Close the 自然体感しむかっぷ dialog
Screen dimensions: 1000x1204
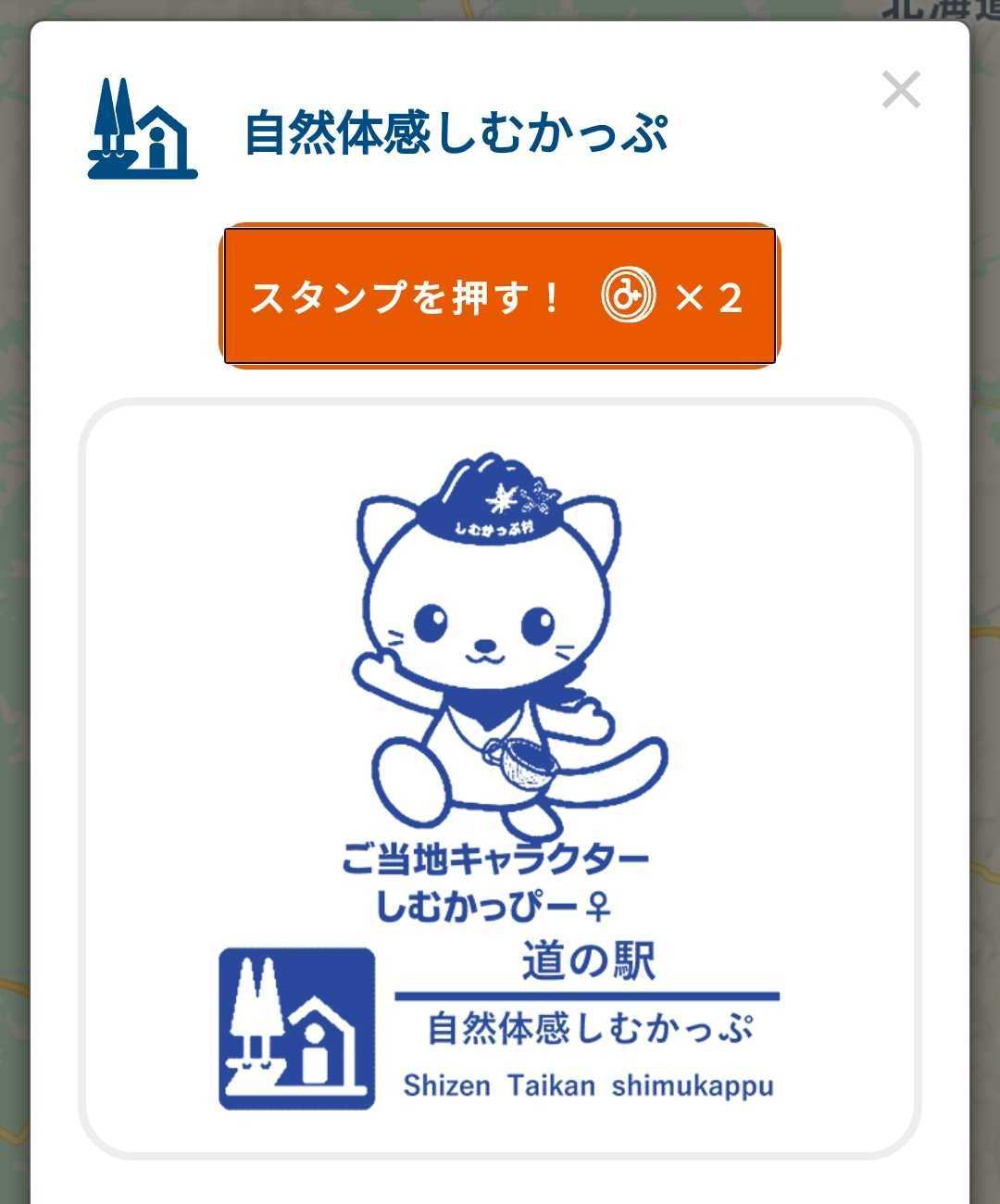(x=900, y=91)
